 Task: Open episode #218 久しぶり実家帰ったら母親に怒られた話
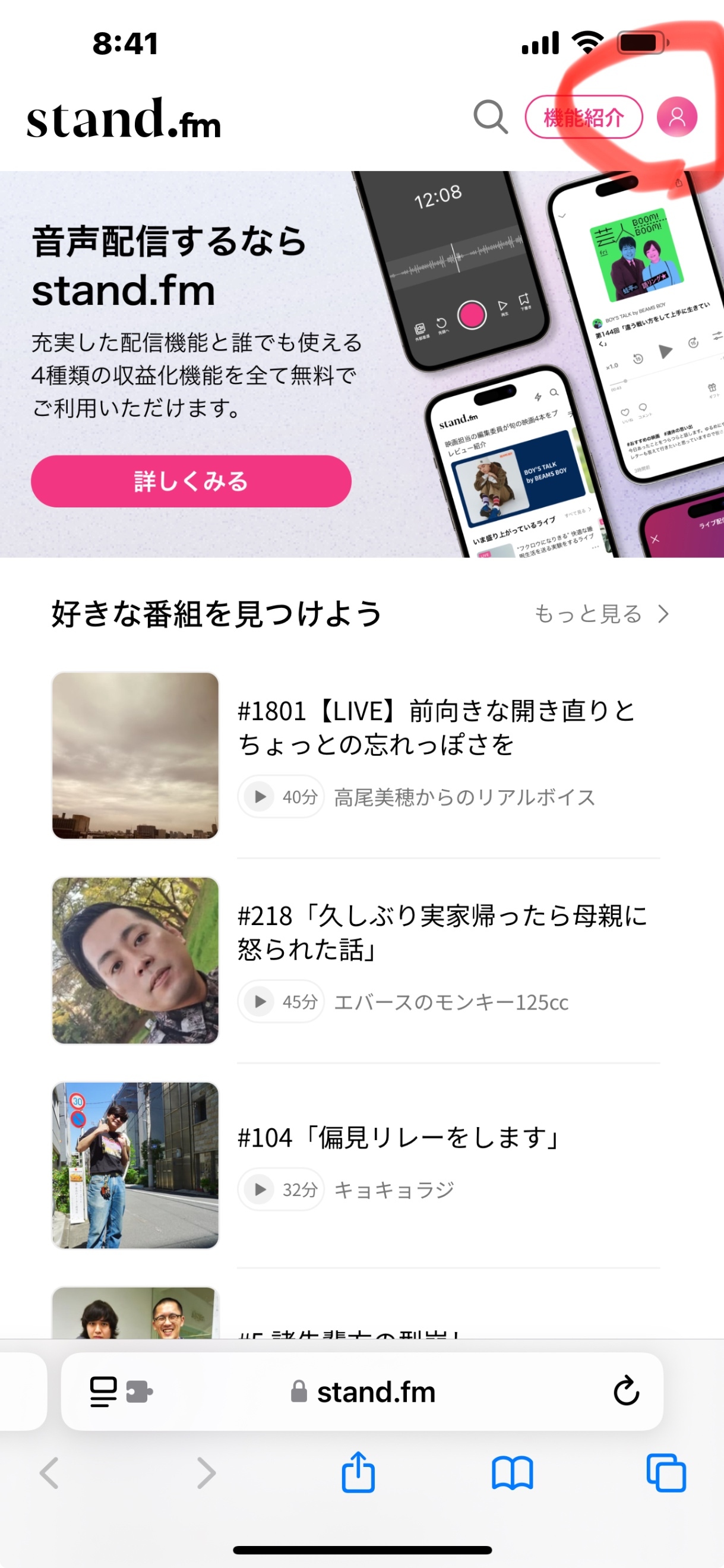pos(442,932)
